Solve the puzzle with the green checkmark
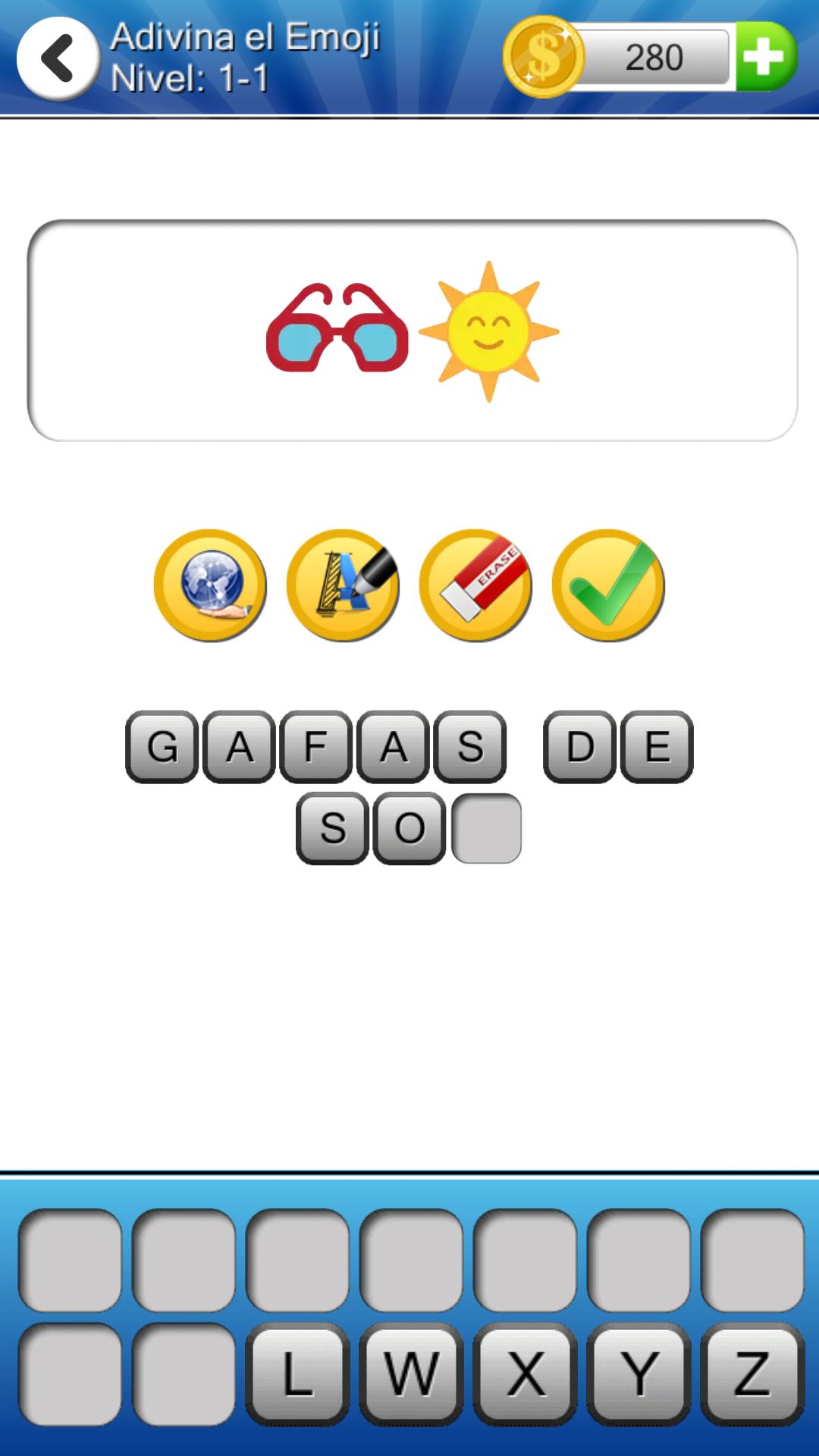819x1456 pixels. (x=608, y=585)
